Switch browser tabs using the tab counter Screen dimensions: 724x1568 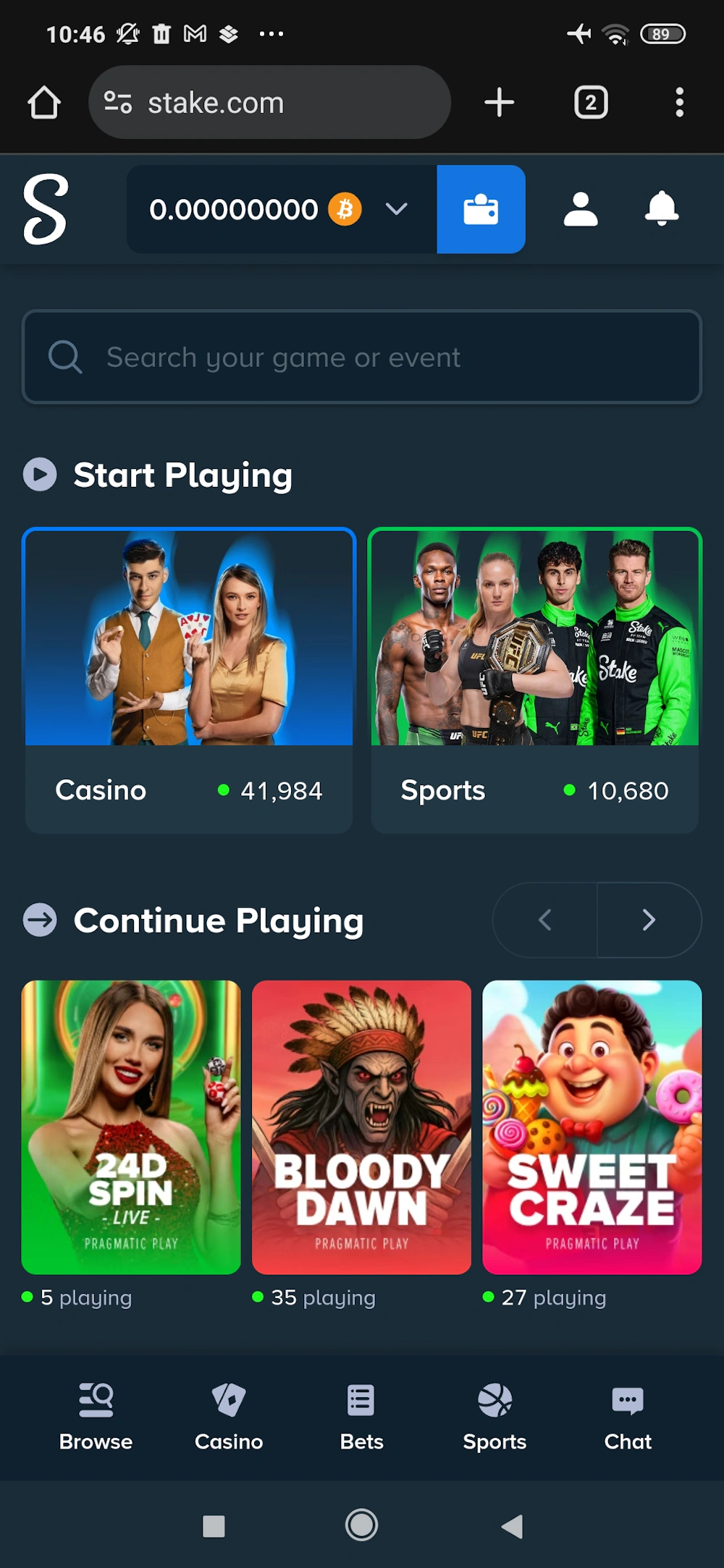click(x=590, y=102)
